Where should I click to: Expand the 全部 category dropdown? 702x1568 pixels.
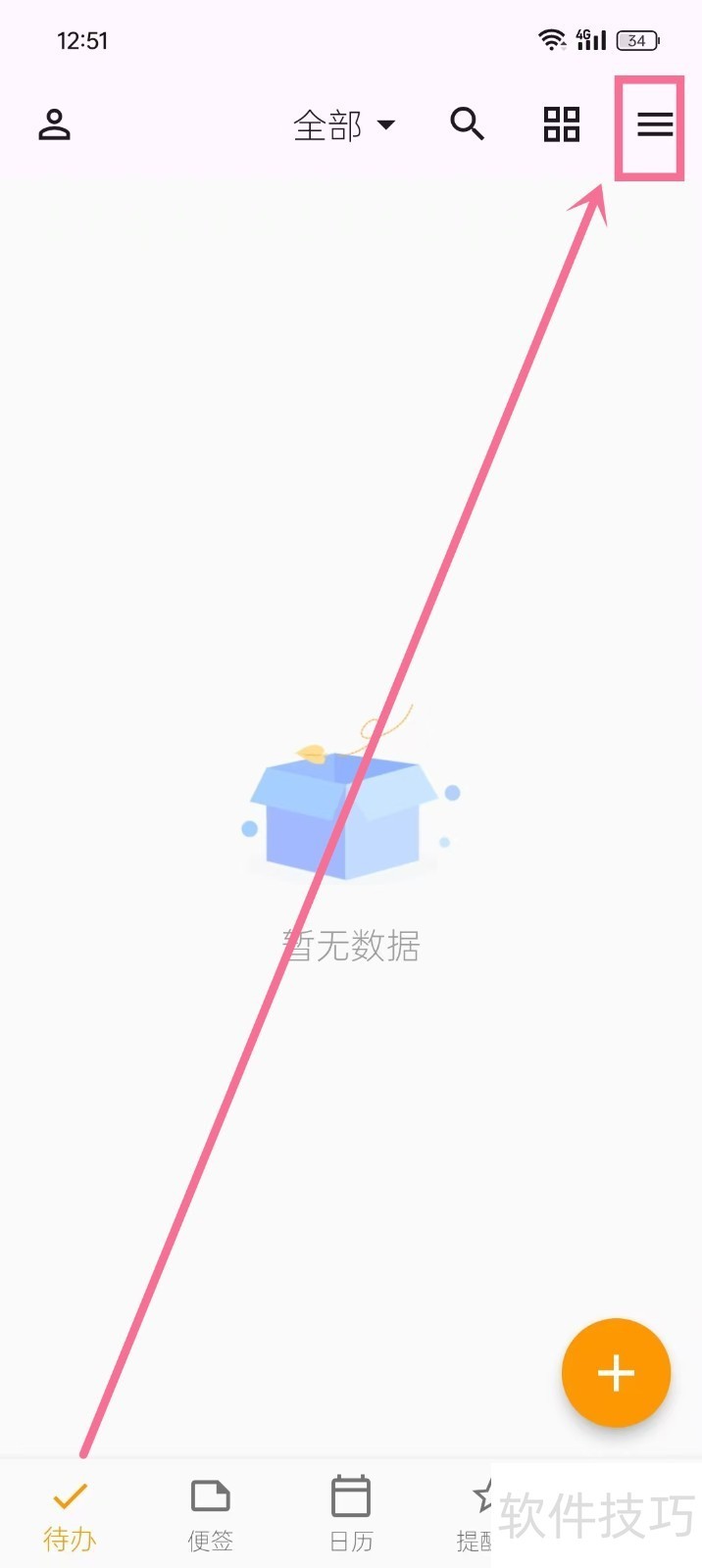pyautogui.click(x=343, y=125)
